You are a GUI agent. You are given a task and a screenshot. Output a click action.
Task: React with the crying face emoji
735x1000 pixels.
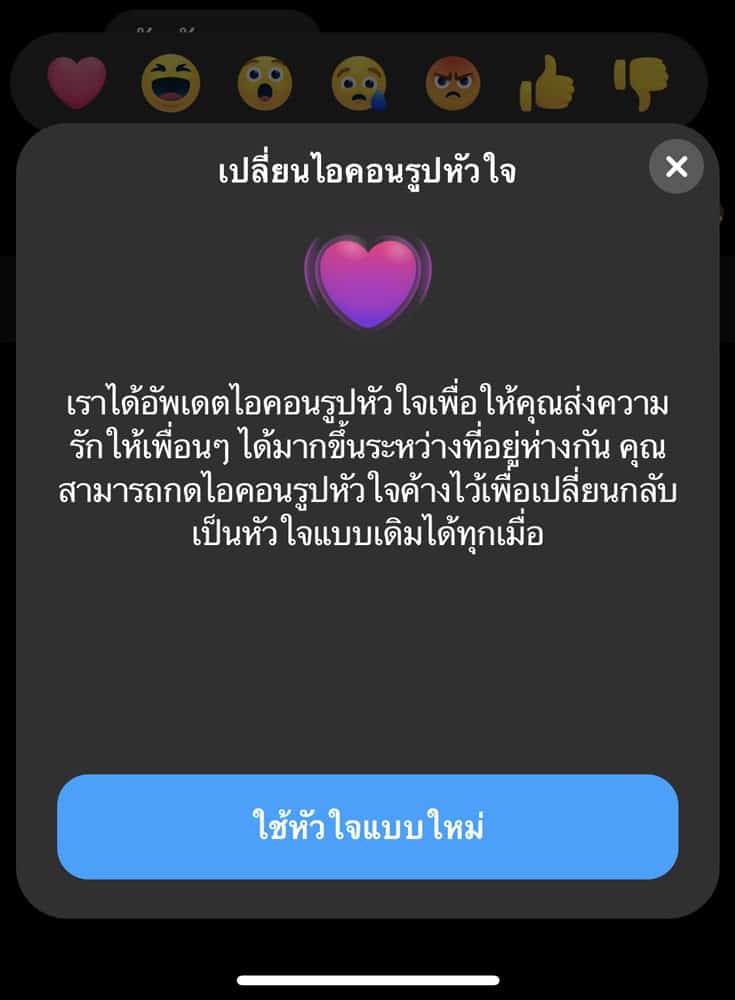[x=359, y=84]
